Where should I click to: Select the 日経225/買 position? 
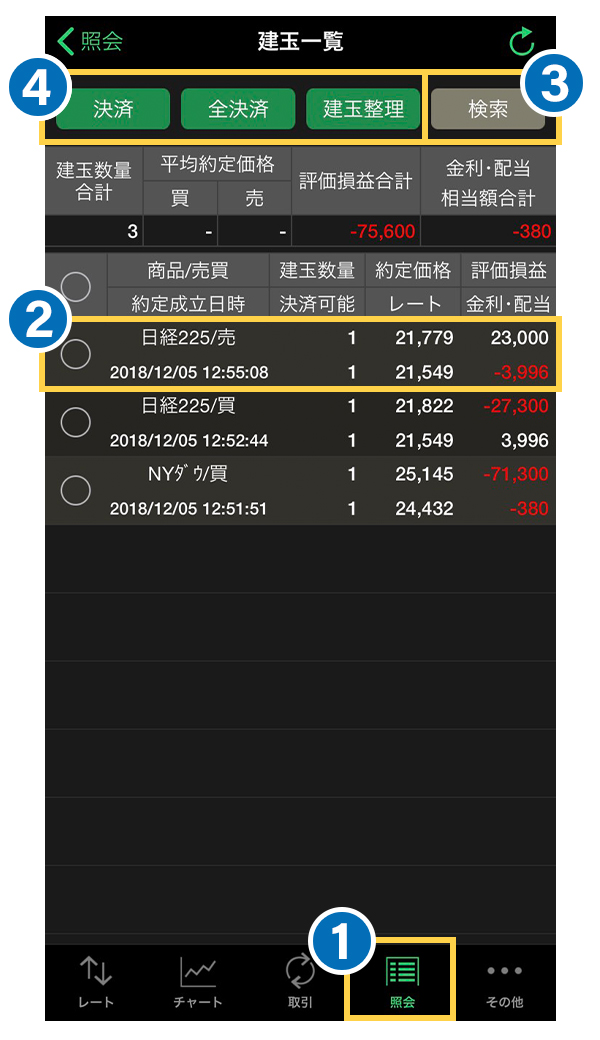click(x=76, y=422)
